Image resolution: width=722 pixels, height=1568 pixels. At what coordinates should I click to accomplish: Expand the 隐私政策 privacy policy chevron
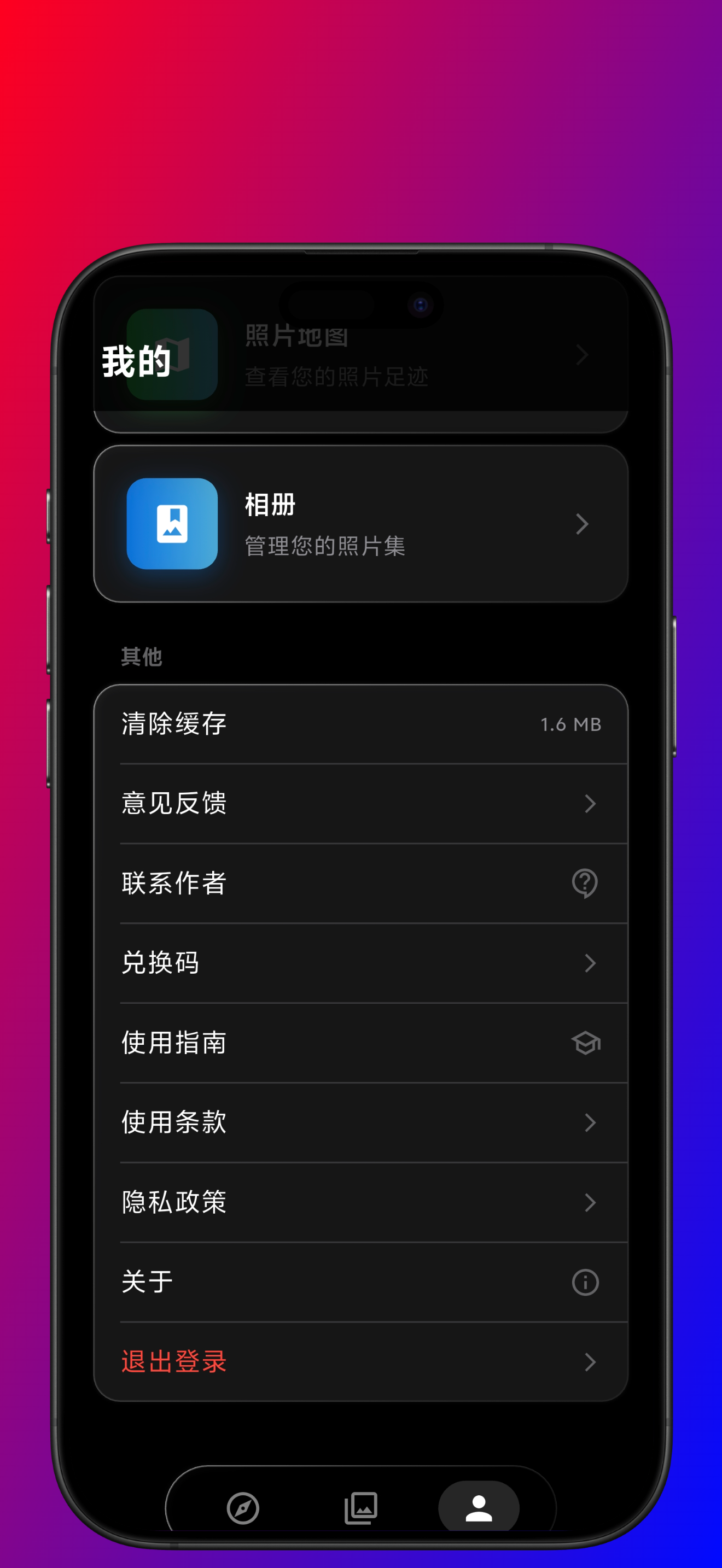590,1202
